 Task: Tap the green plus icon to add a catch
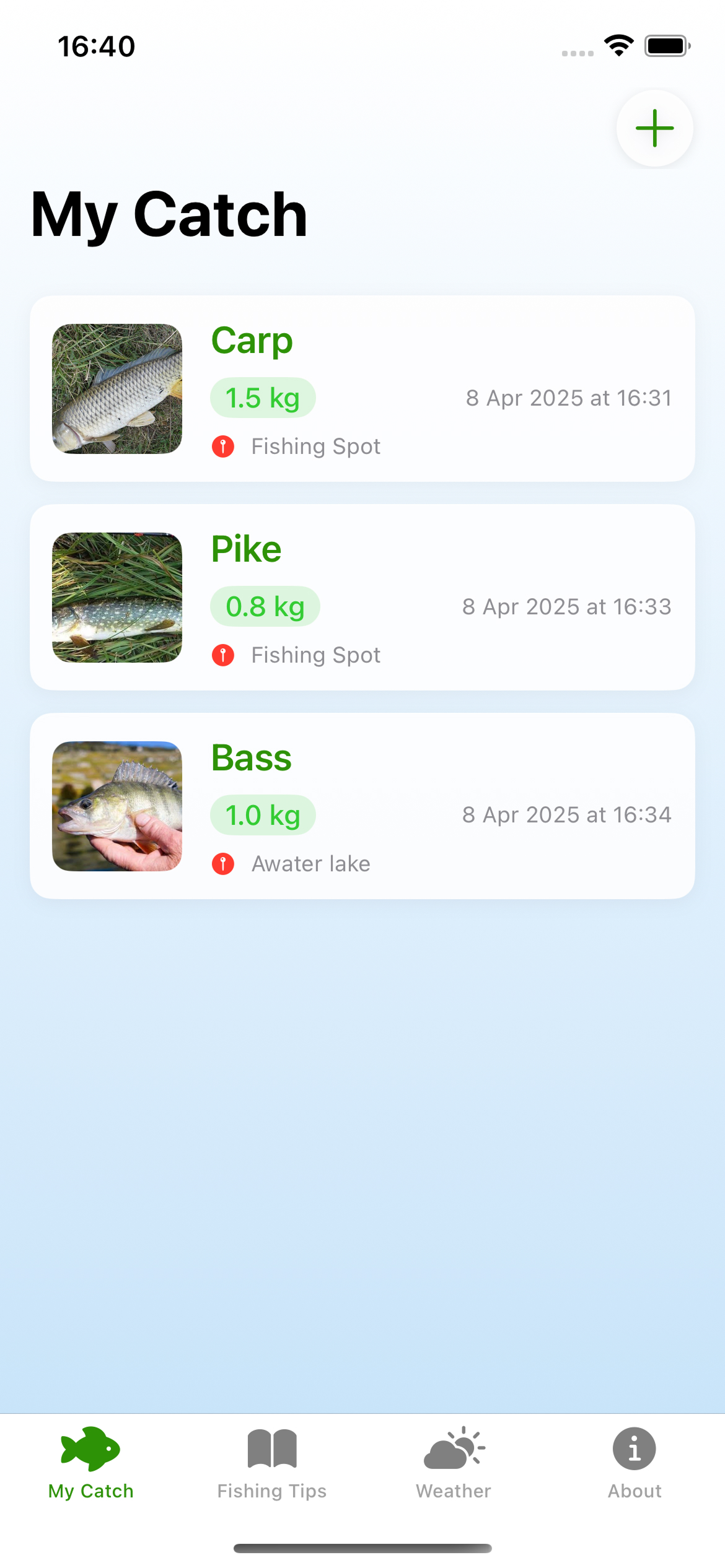pyautogui.click(x=654, y=127)
